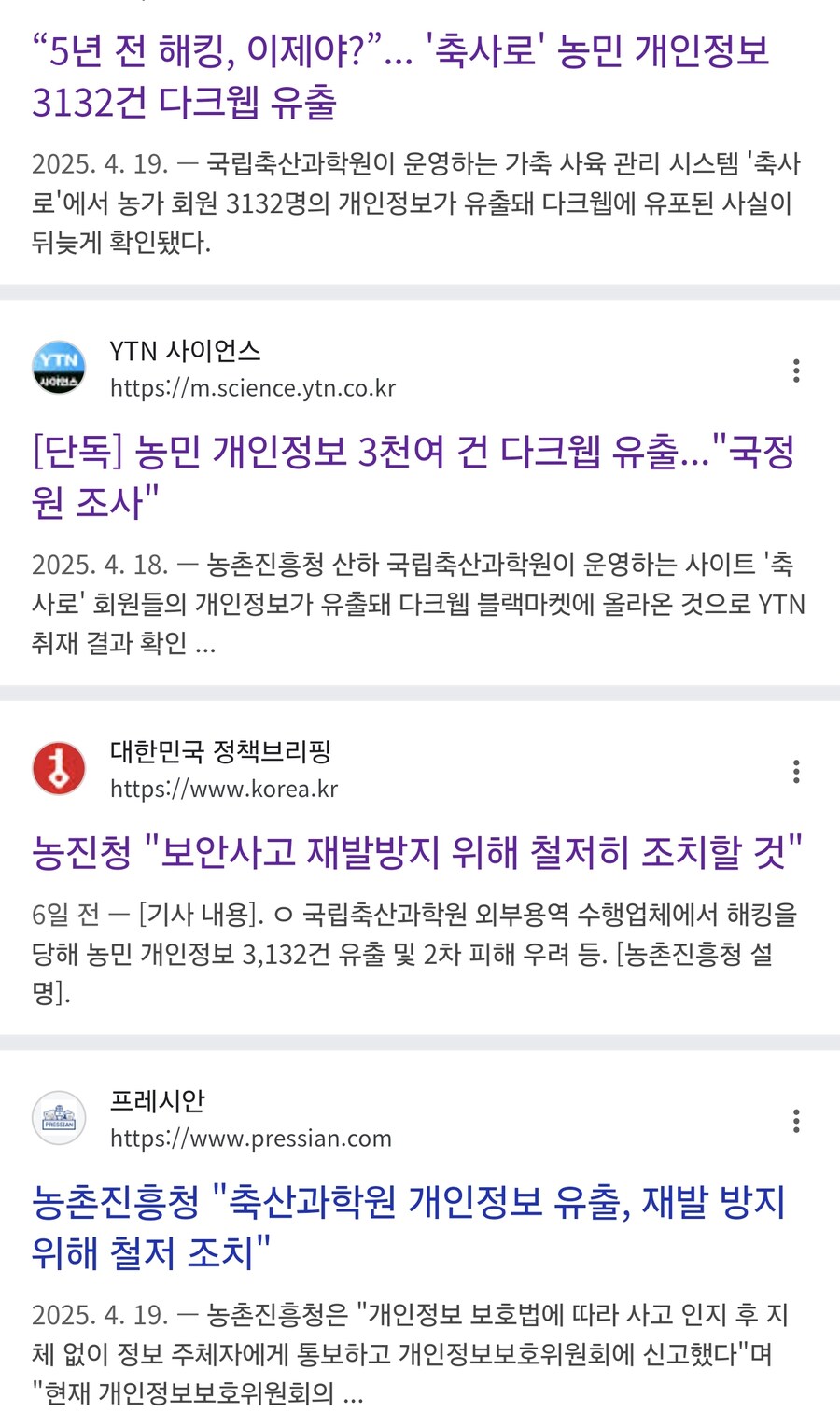Open the overflow options for the Pressian article

click(796, 1119)
